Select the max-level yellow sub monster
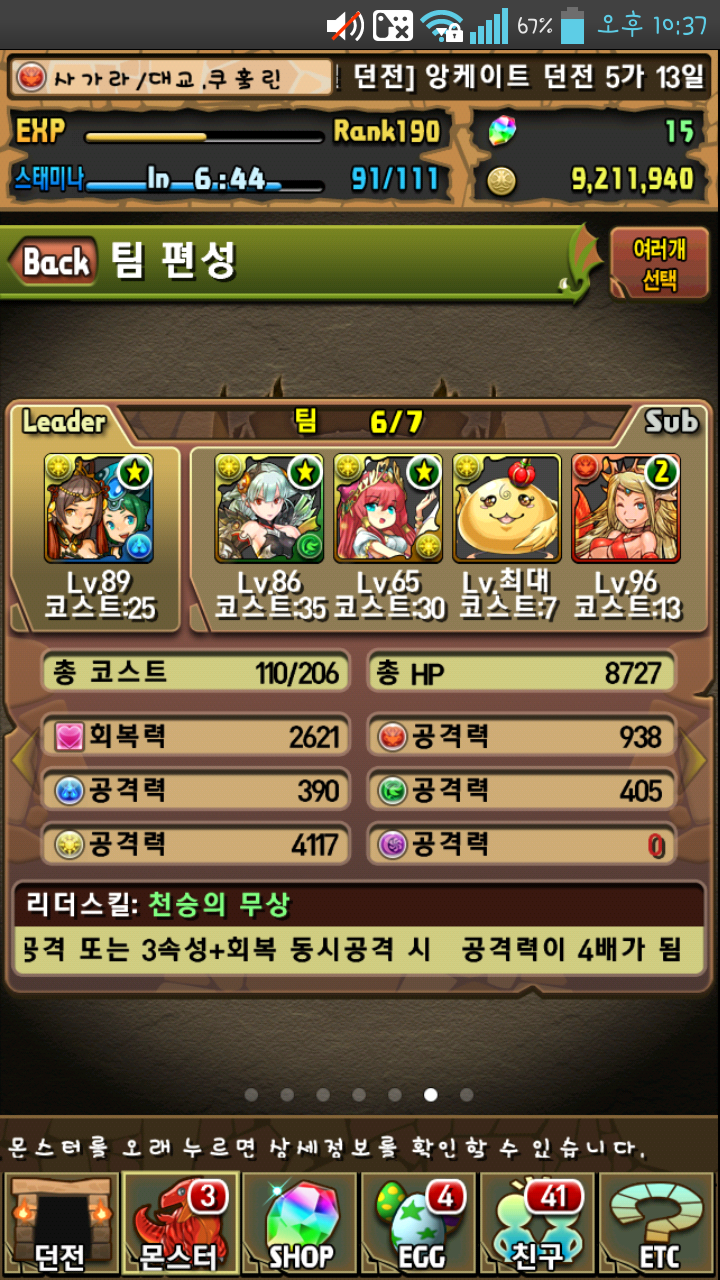 click(x=507, y=509)
